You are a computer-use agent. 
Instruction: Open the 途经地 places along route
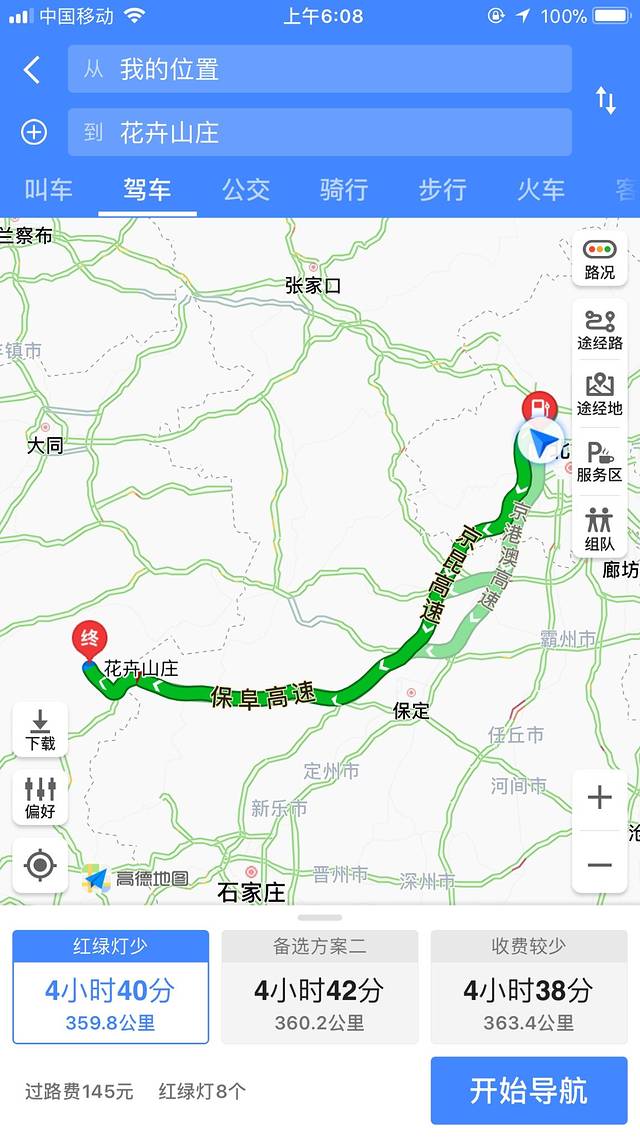pos(600,395)
